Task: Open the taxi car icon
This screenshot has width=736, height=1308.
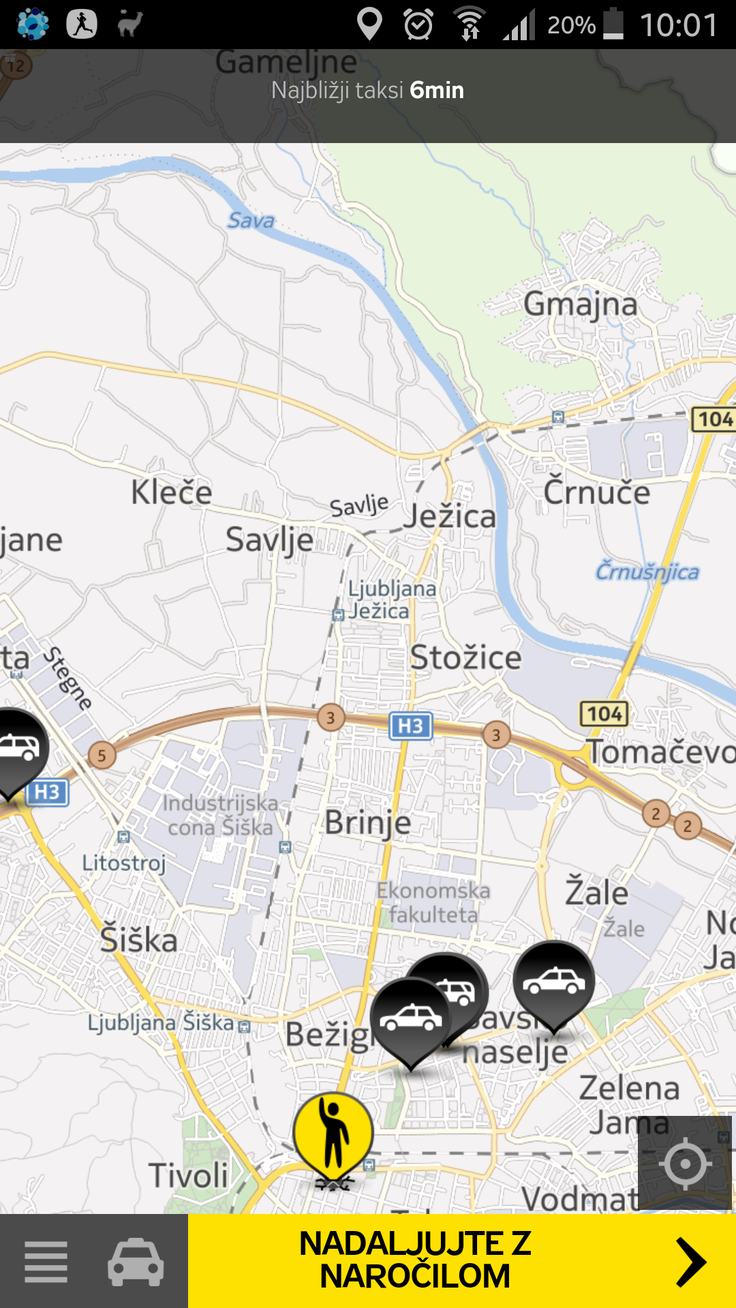Action: coord(136,1262)
